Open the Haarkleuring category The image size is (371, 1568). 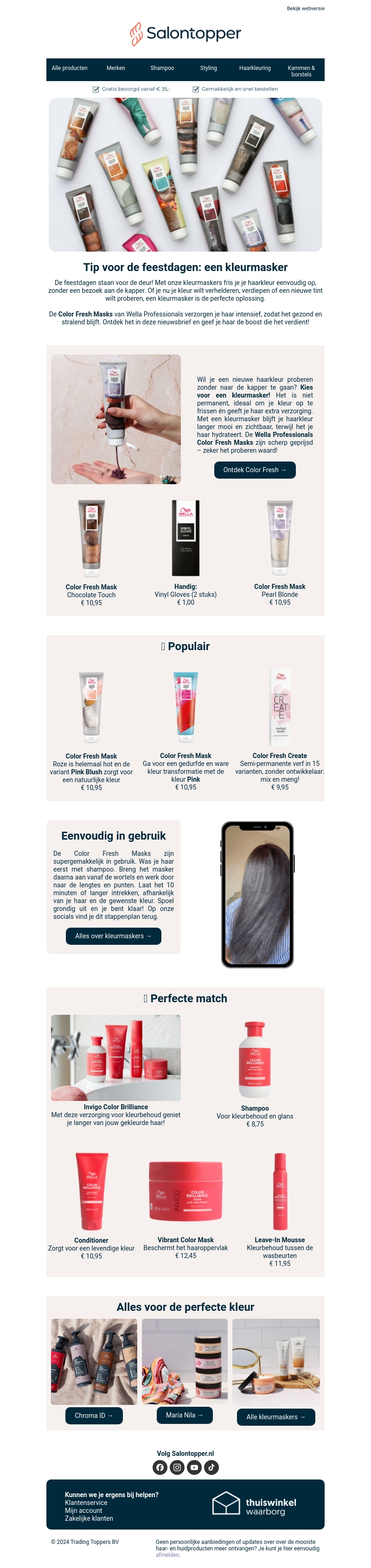click(255, 68)
